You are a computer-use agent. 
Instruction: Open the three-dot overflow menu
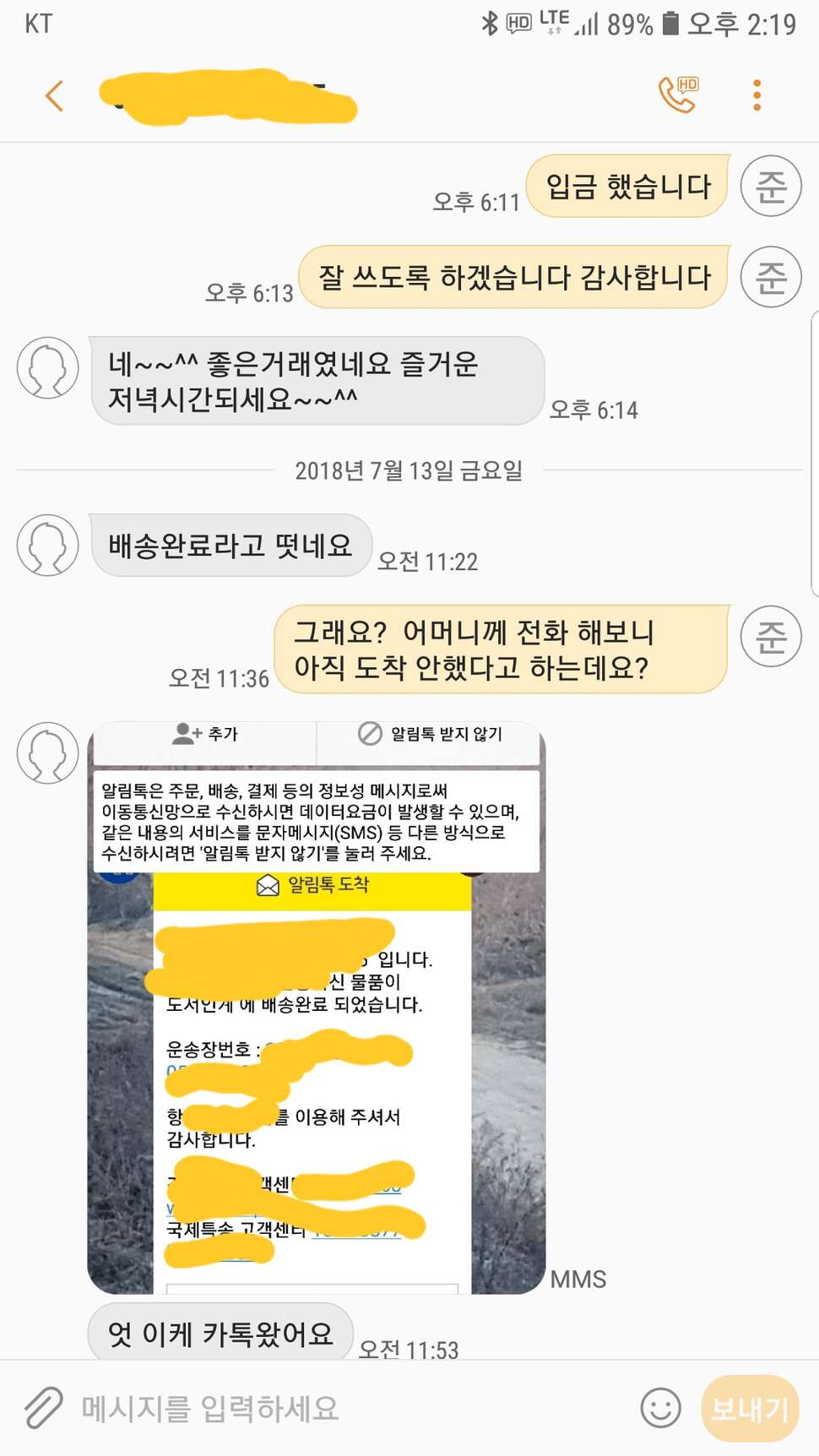point(757,95)
